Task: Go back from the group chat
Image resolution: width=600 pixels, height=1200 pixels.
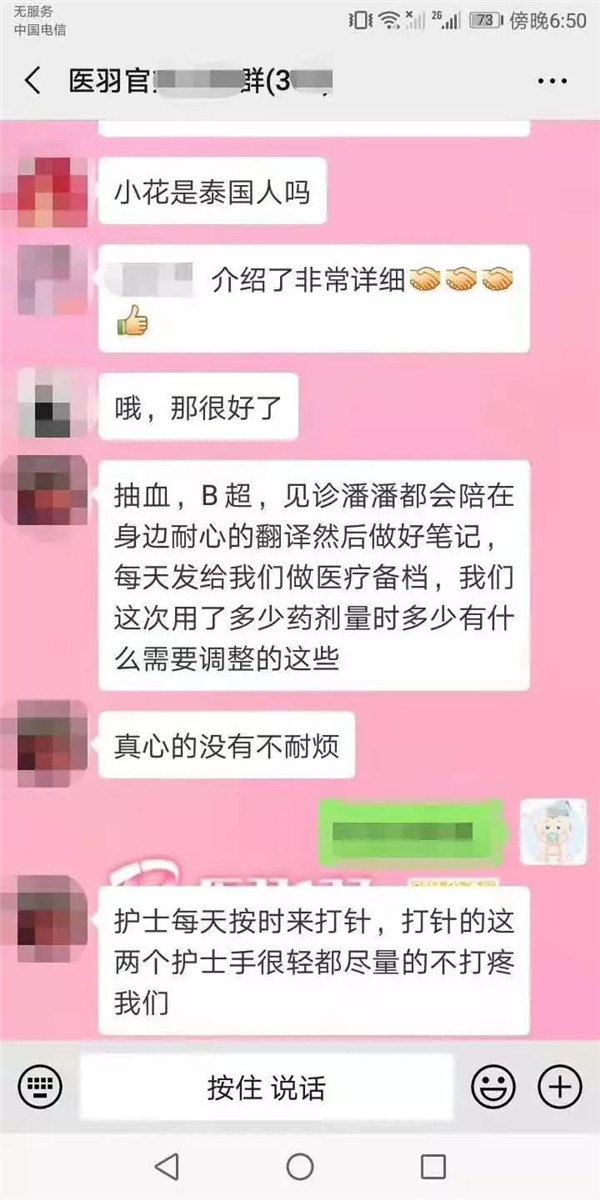Action: coord(33,81)
